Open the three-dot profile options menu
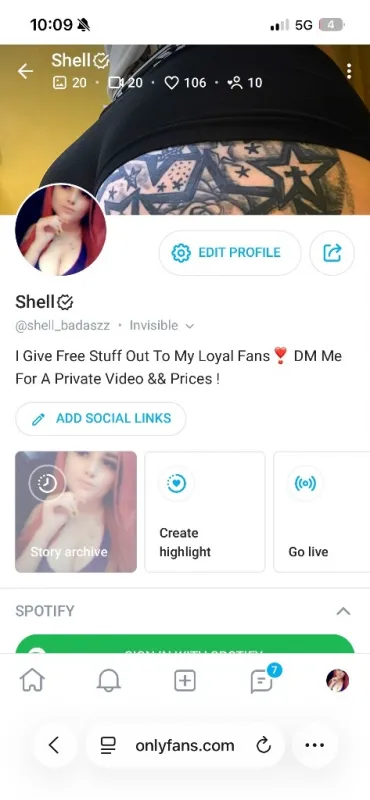 (349, 71)
